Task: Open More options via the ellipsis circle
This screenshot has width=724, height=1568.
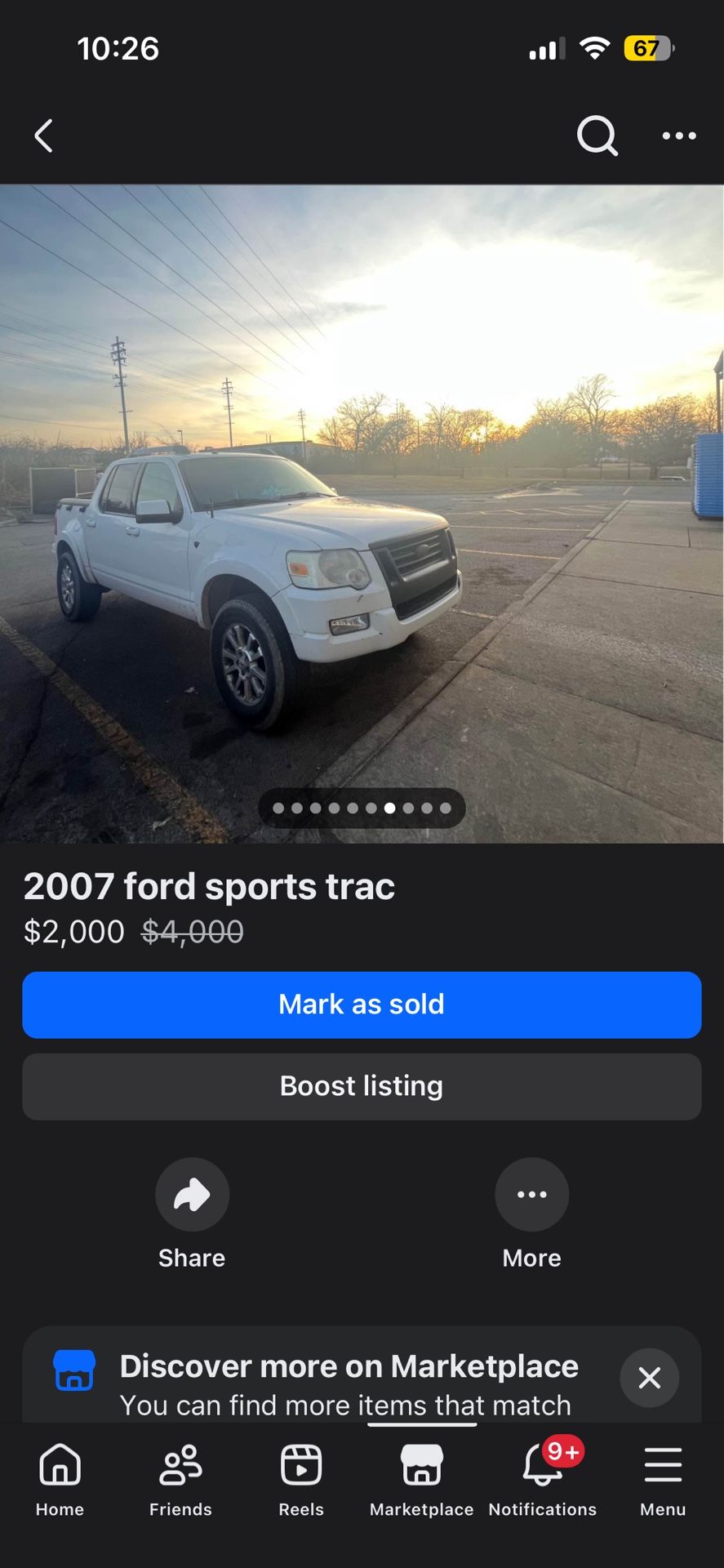Action: 531,1194
